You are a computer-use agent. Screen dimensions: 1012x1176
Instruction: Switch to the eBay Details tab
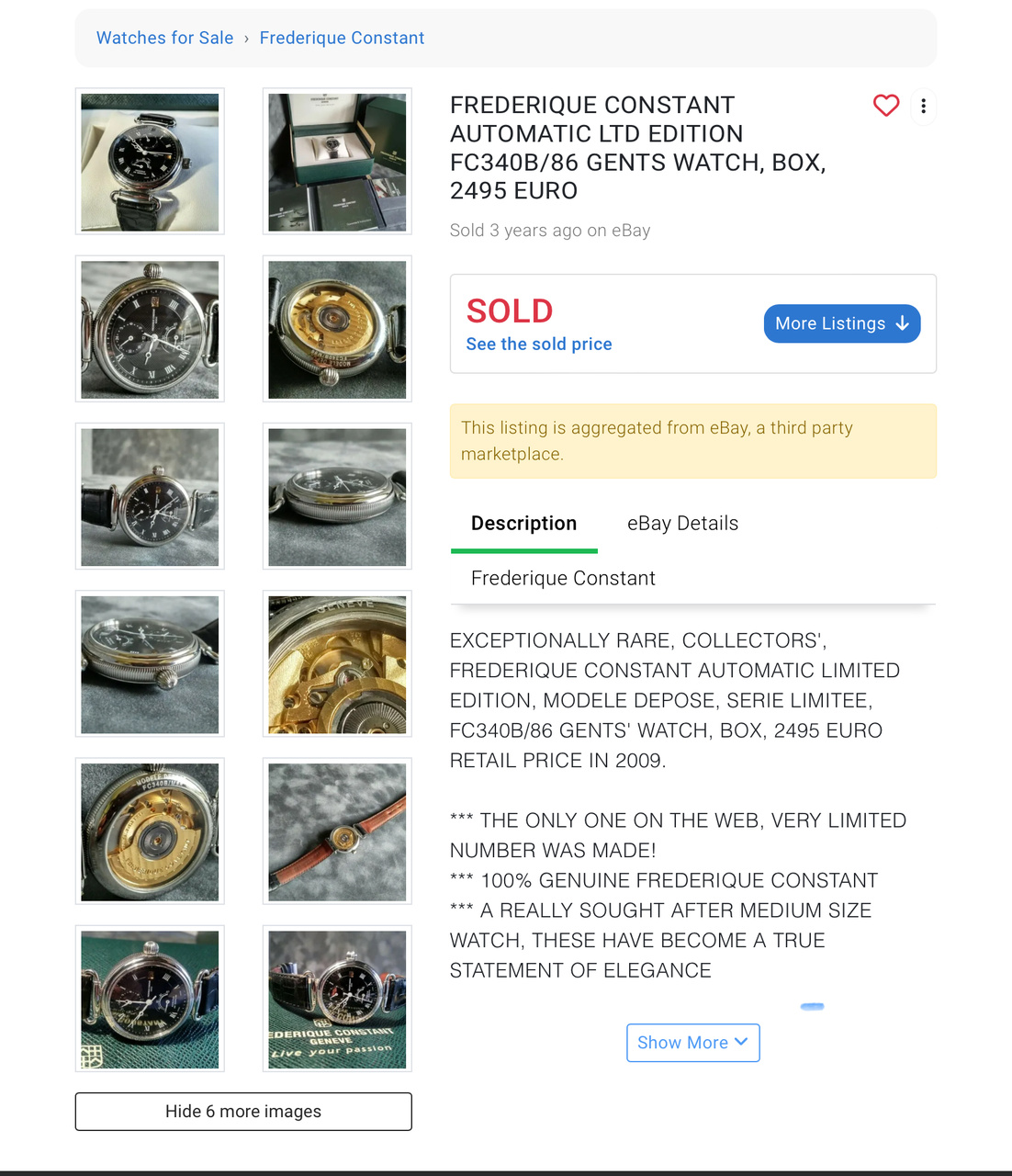(682, 524)
